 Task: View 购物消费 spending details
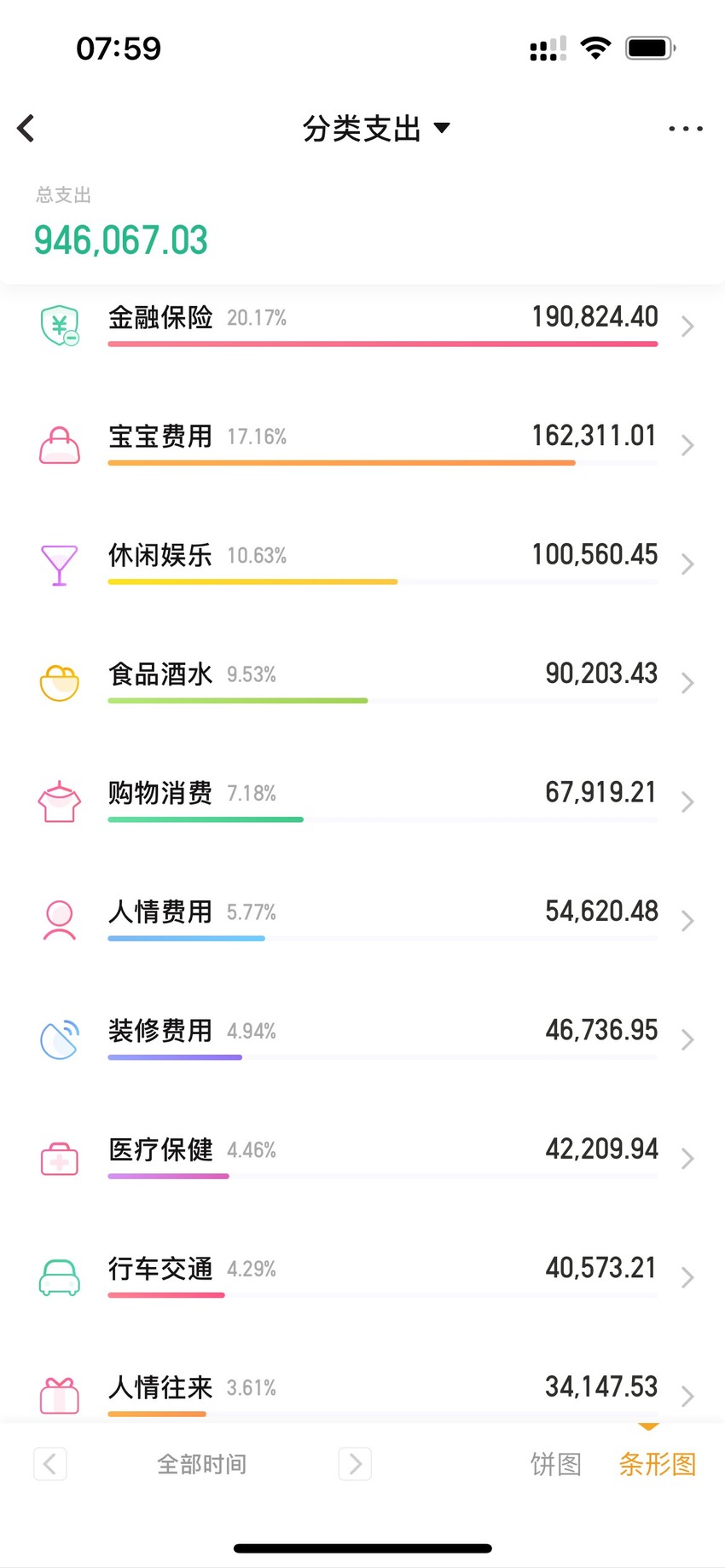(362, 802)
